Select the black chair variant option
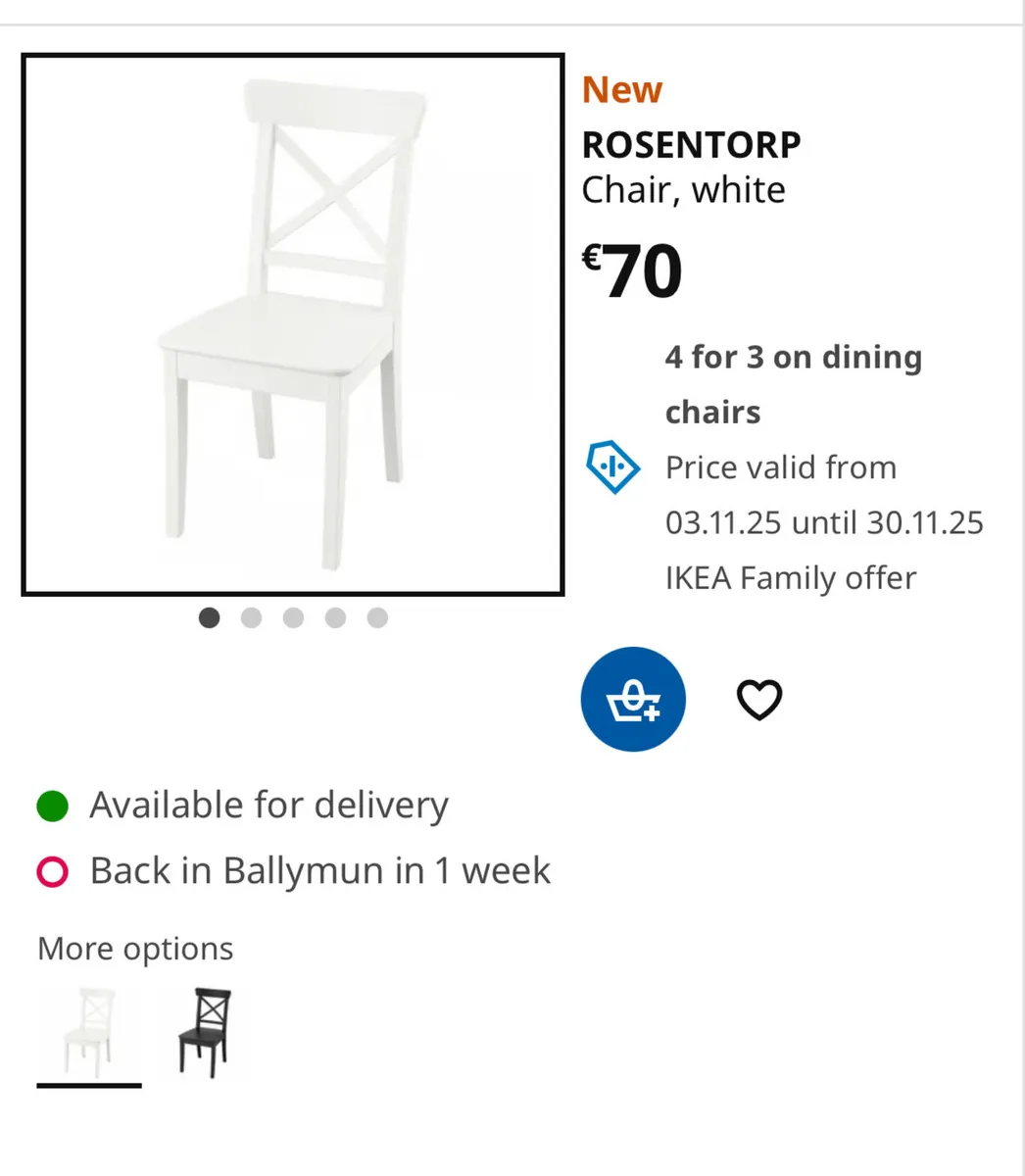The height and width of the screenshot is (1176, 1025). [201, 1032]
